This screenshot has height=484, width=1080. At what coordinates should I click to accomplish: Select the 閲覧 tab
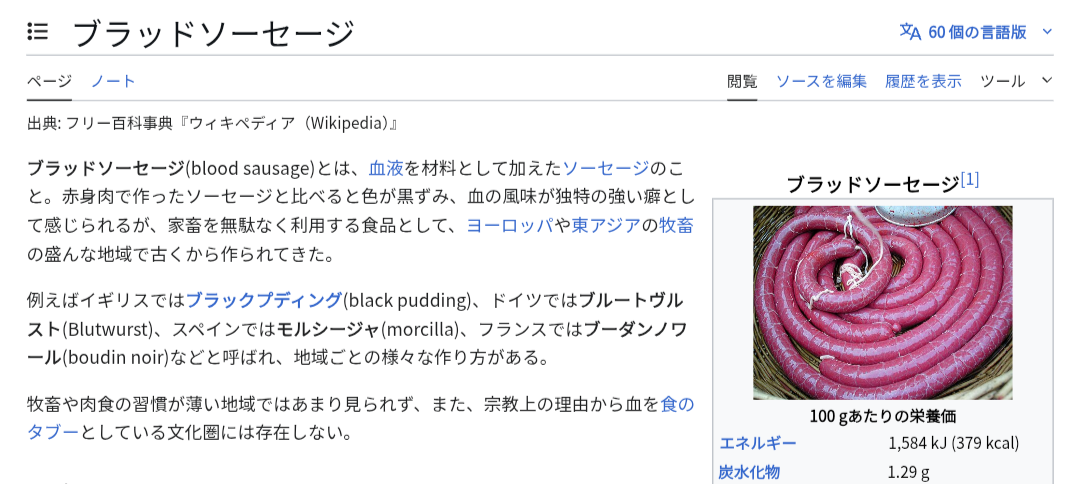pos(742,81)
